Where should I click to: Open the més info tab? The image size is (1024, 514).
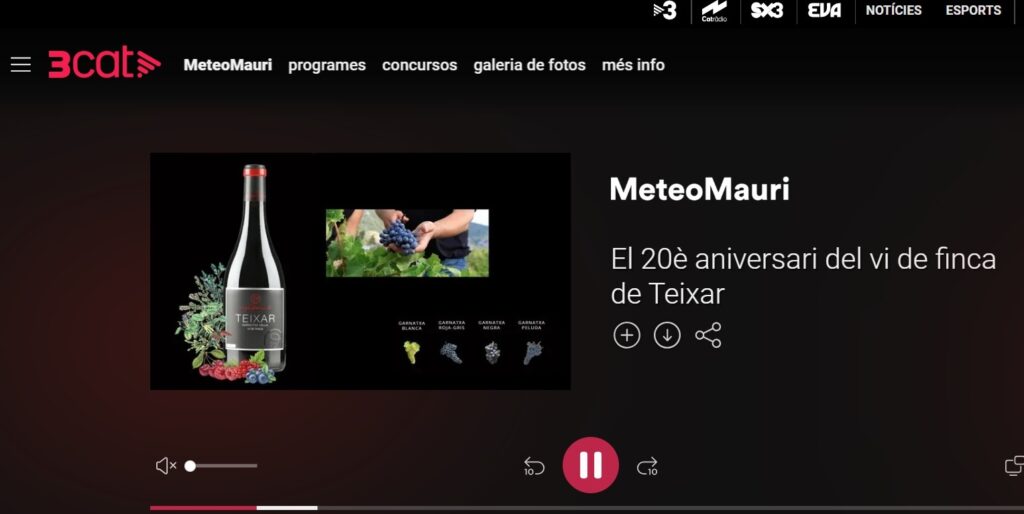click(633, 65)
